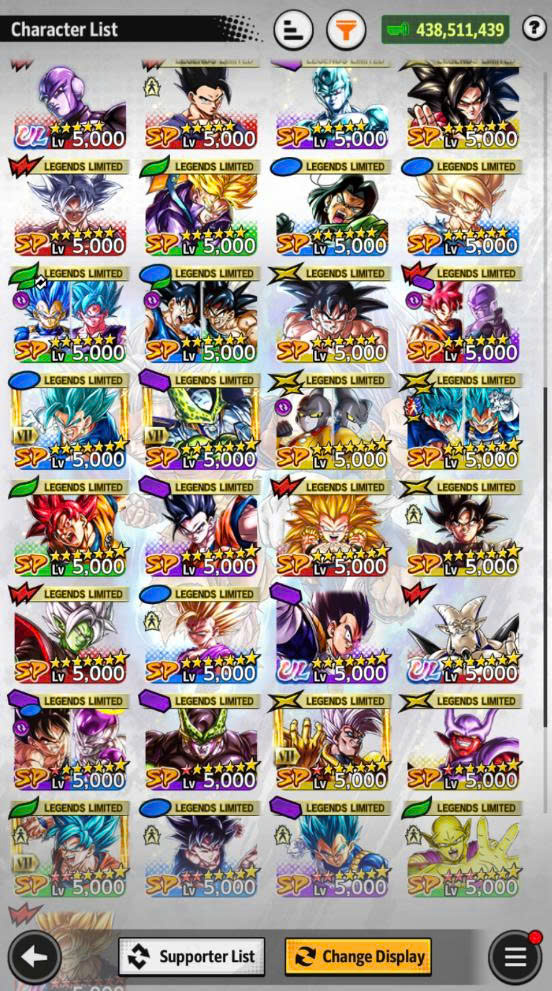Select the green Android 17 character card
This screenshot has height=991, width=552.
pos(332,207)
